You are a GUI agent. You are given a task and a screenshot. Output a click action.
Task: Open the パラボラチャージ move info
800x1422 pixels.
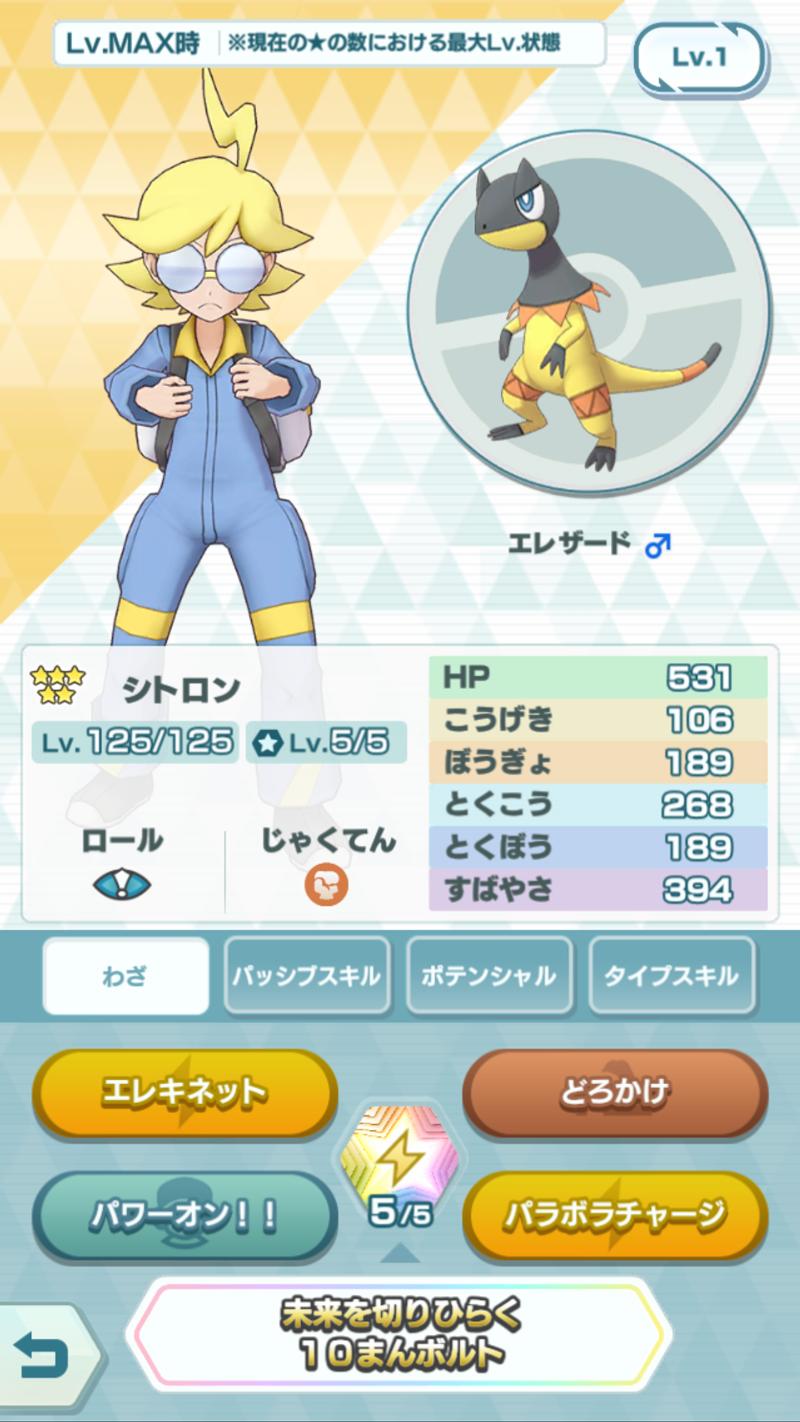614,1216
